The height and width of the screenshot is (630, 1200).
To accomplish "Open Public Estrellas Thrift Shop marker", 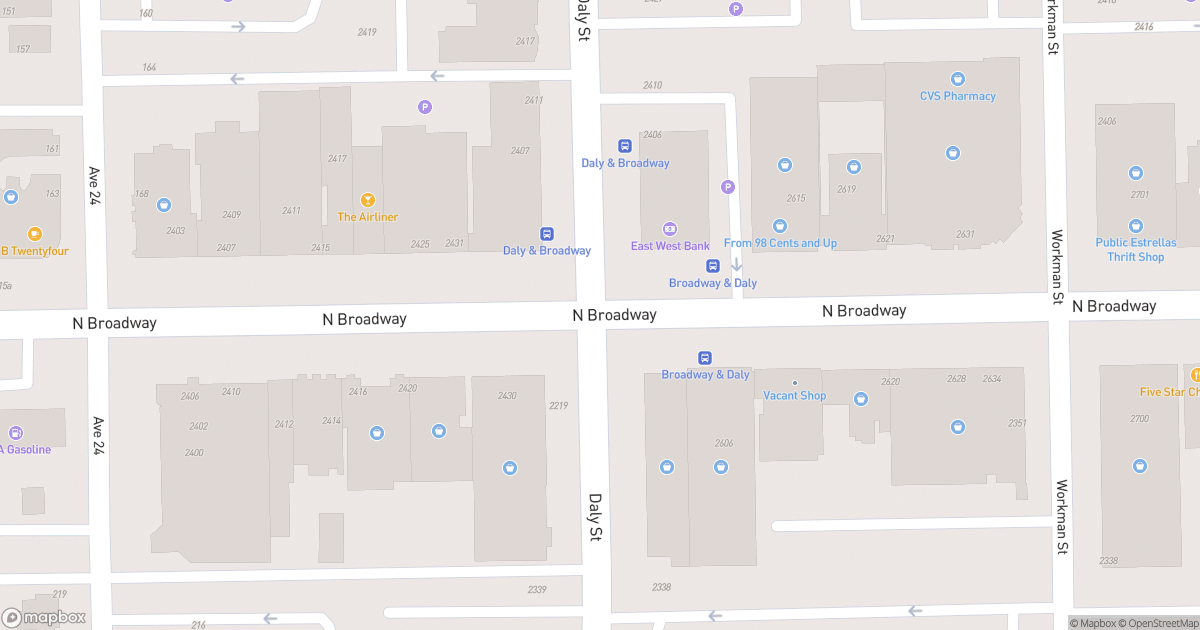I will click(x=1136, y=226).
